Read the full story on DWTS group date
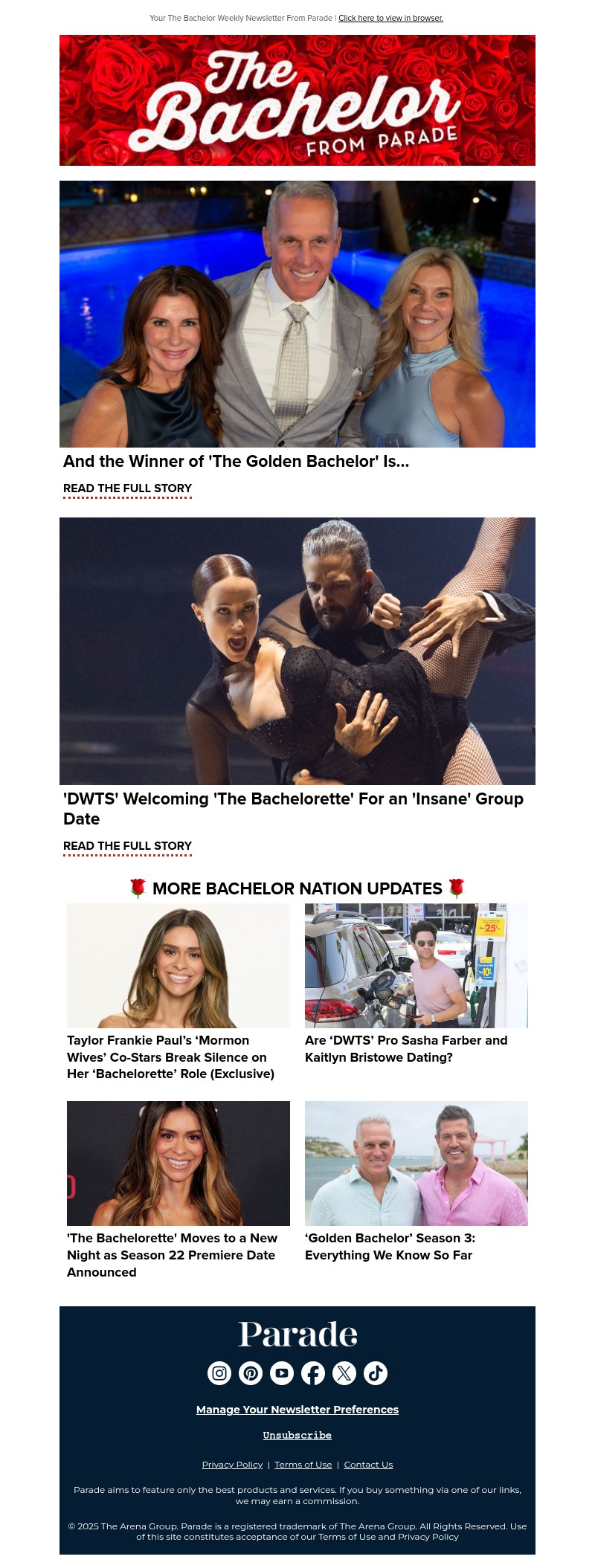595x1568 pixels. [x=127, y=846]
